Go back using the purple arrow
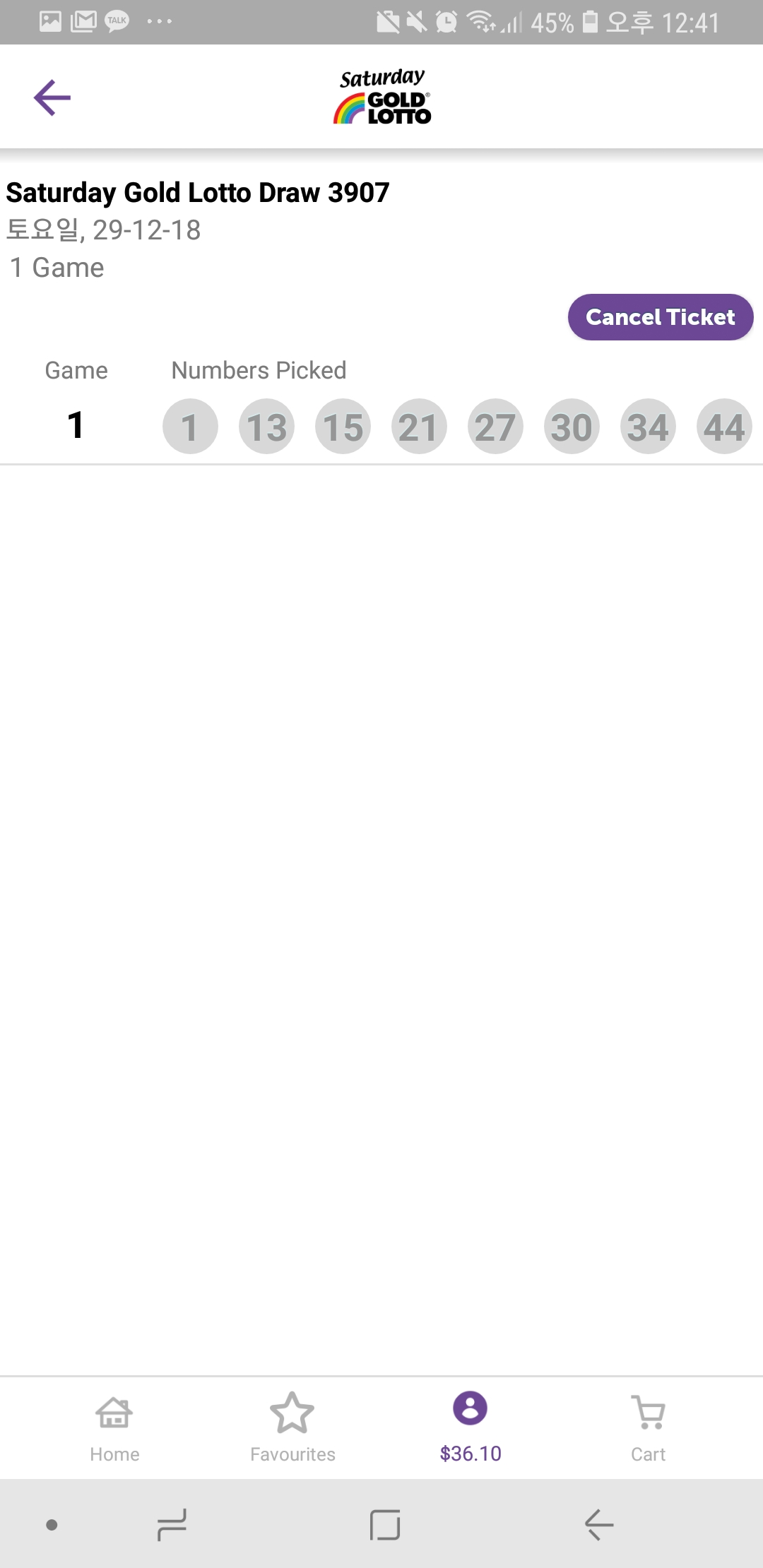763x1568 pixels. (x=52, y=97)
